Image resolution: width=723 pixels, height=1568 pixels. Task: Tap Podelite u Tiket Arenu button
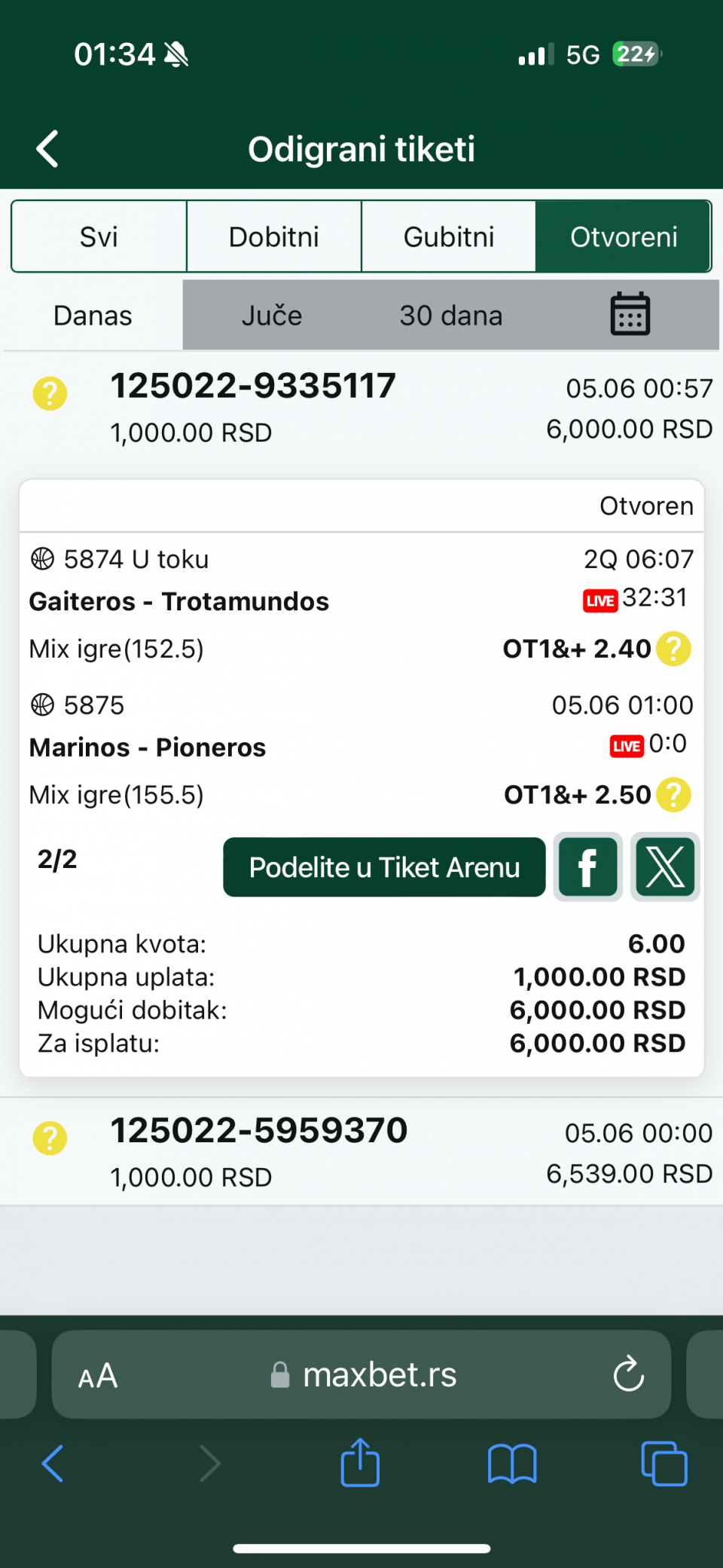[x=384, y=867]
